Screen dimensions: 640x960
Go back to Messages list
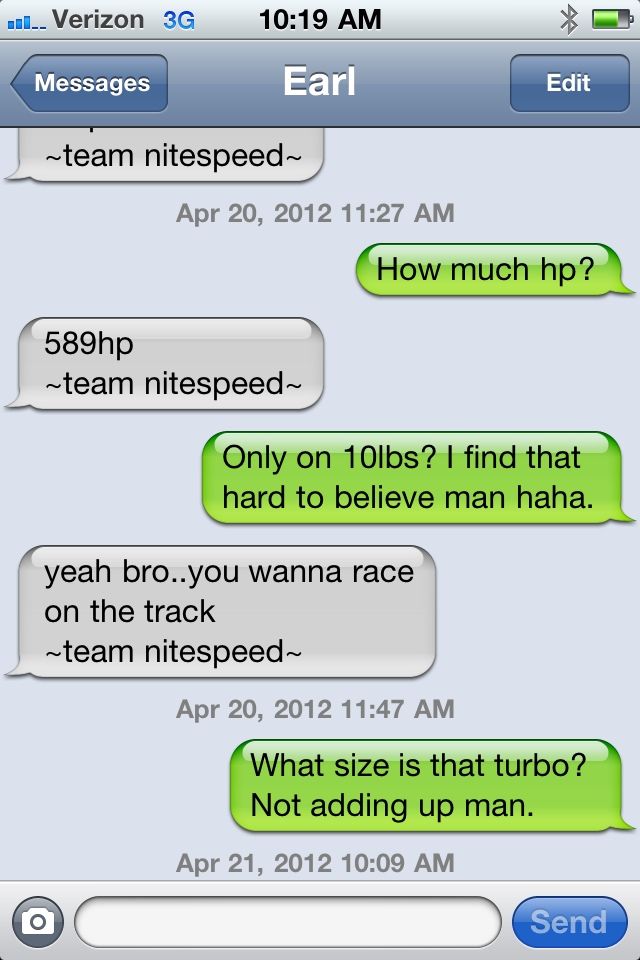pos(90,83)
